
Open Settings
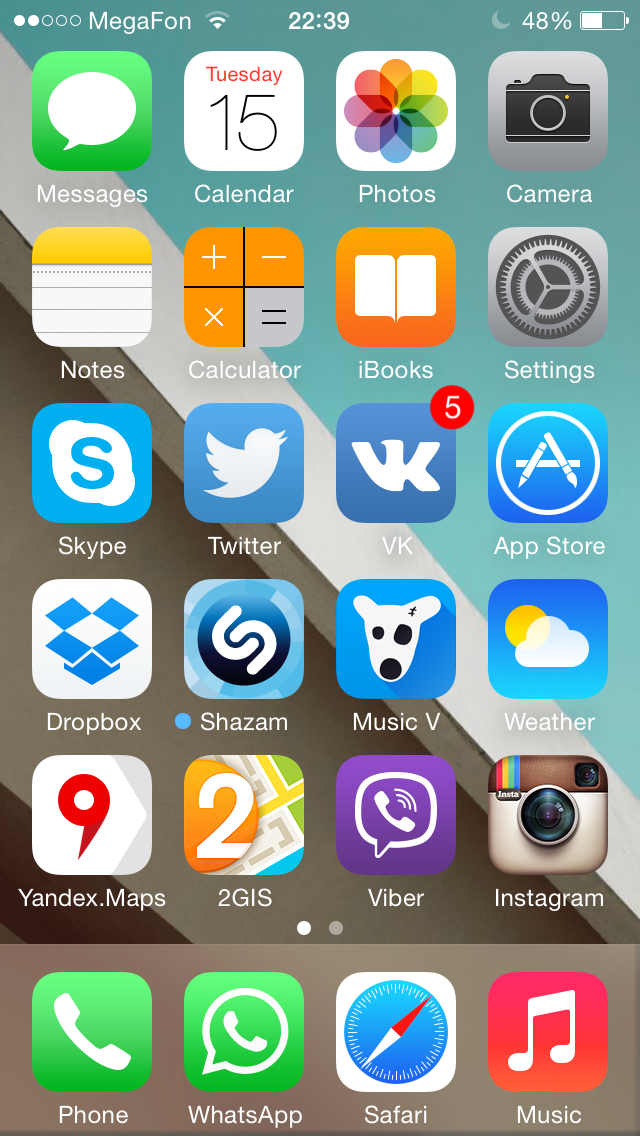(548, 287)
